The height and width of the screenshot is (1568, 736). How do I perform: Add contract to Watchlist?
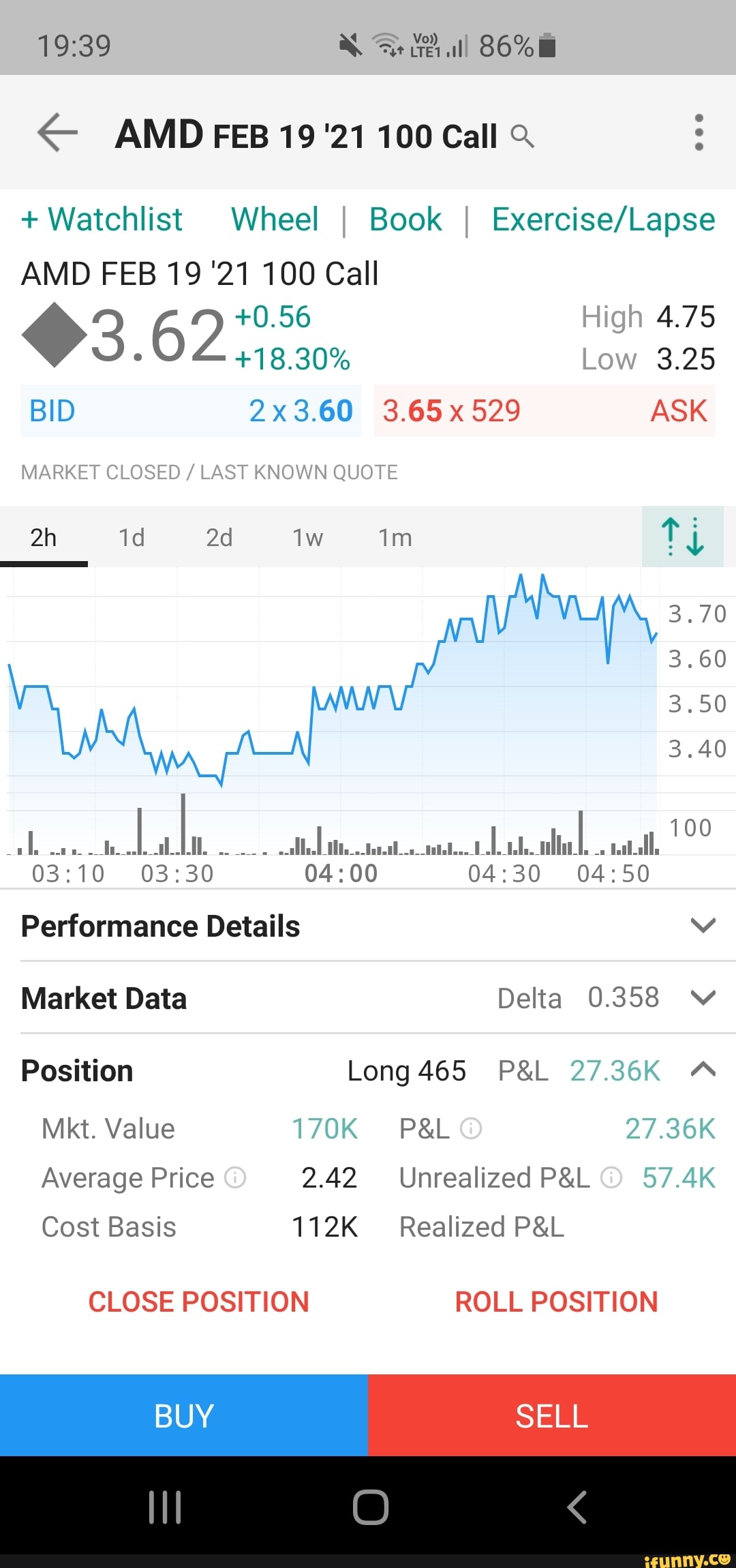[101, 219]
